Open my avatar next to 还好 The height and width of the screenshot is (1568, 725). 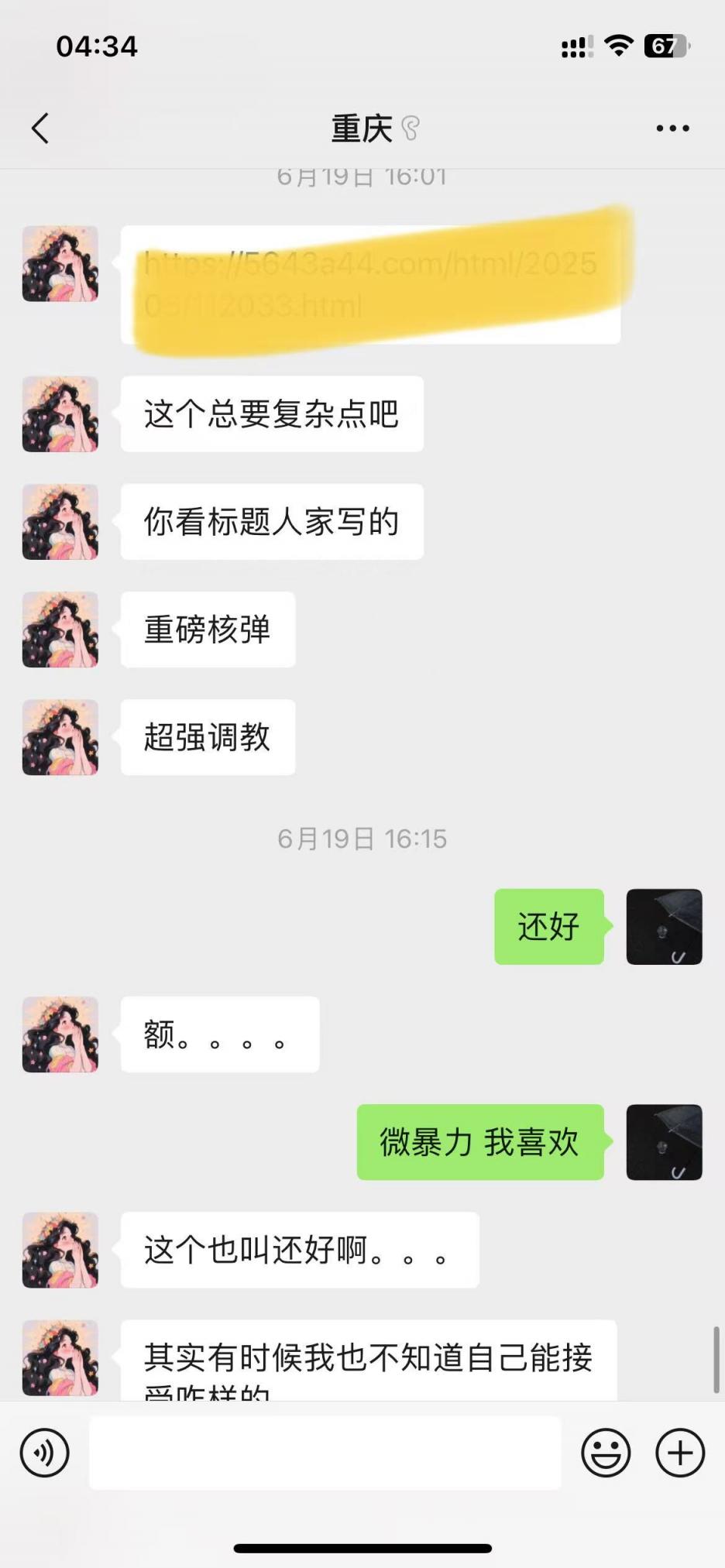point(664,927)
